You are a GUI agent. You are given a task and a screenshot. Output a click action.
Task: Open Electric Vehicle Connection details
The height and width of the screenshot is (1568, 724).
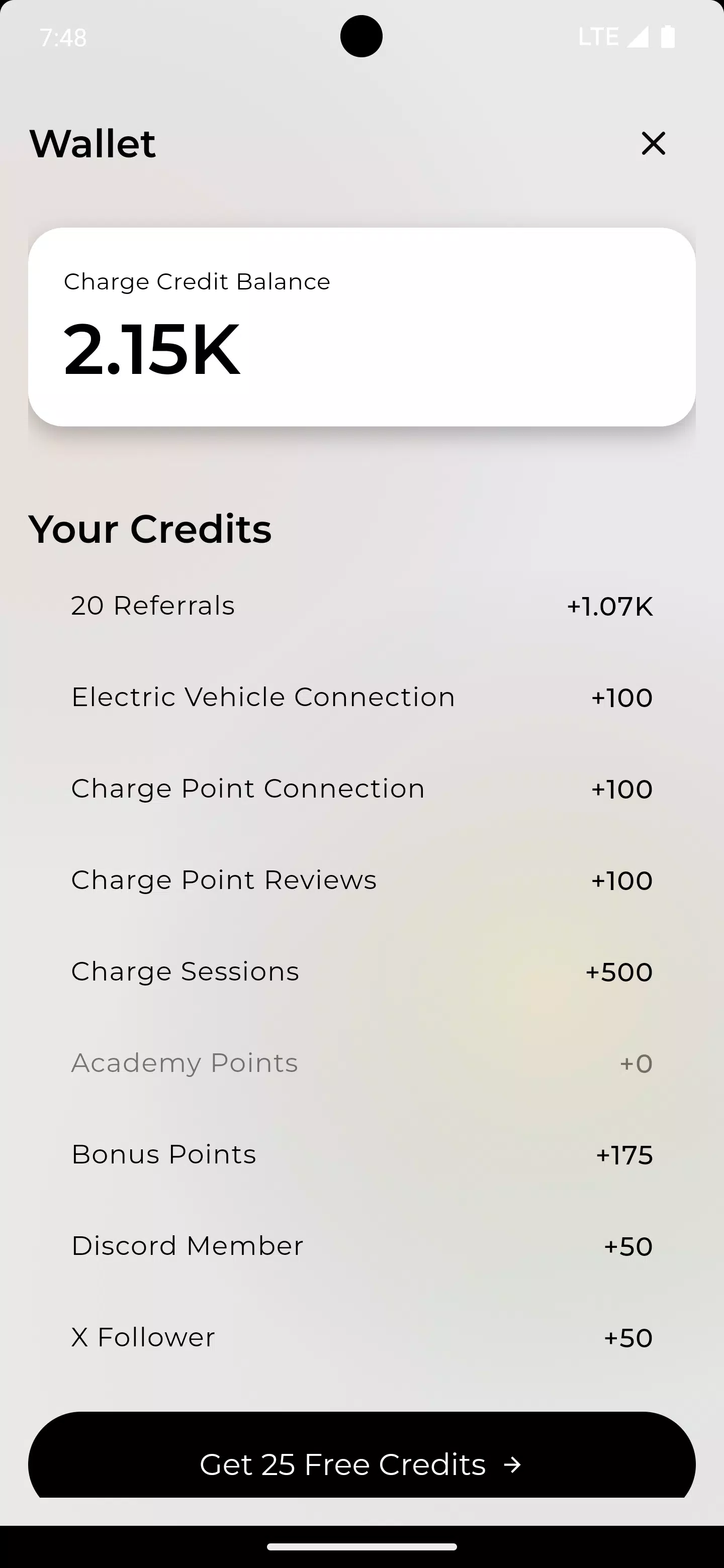(x=361, y=697)
